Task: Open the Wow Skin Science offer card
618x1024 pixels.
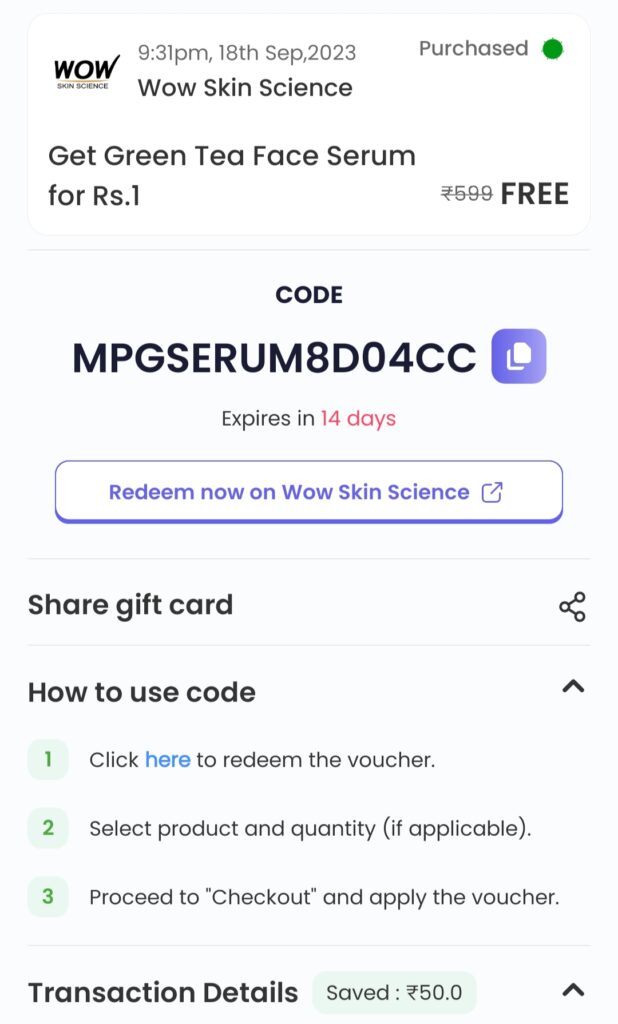Action: (308, 125)
